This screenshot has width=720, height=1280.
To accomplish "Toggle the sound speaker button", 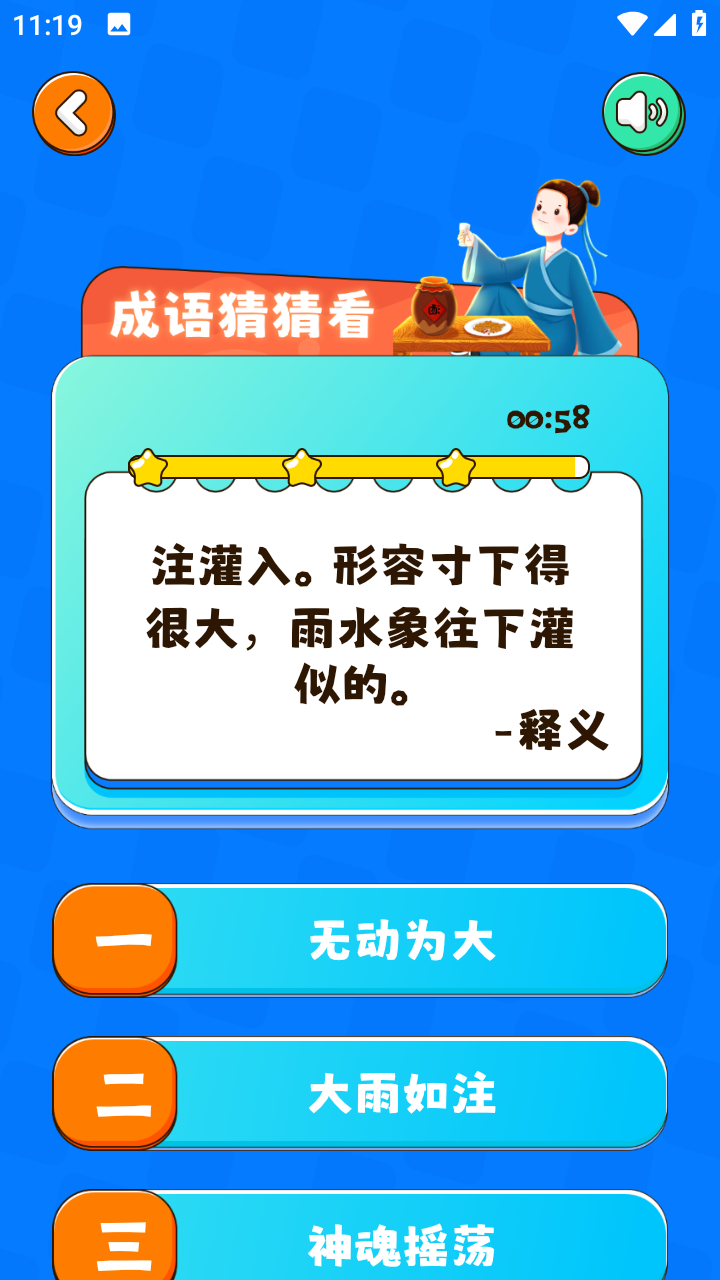I will point(643,114).
